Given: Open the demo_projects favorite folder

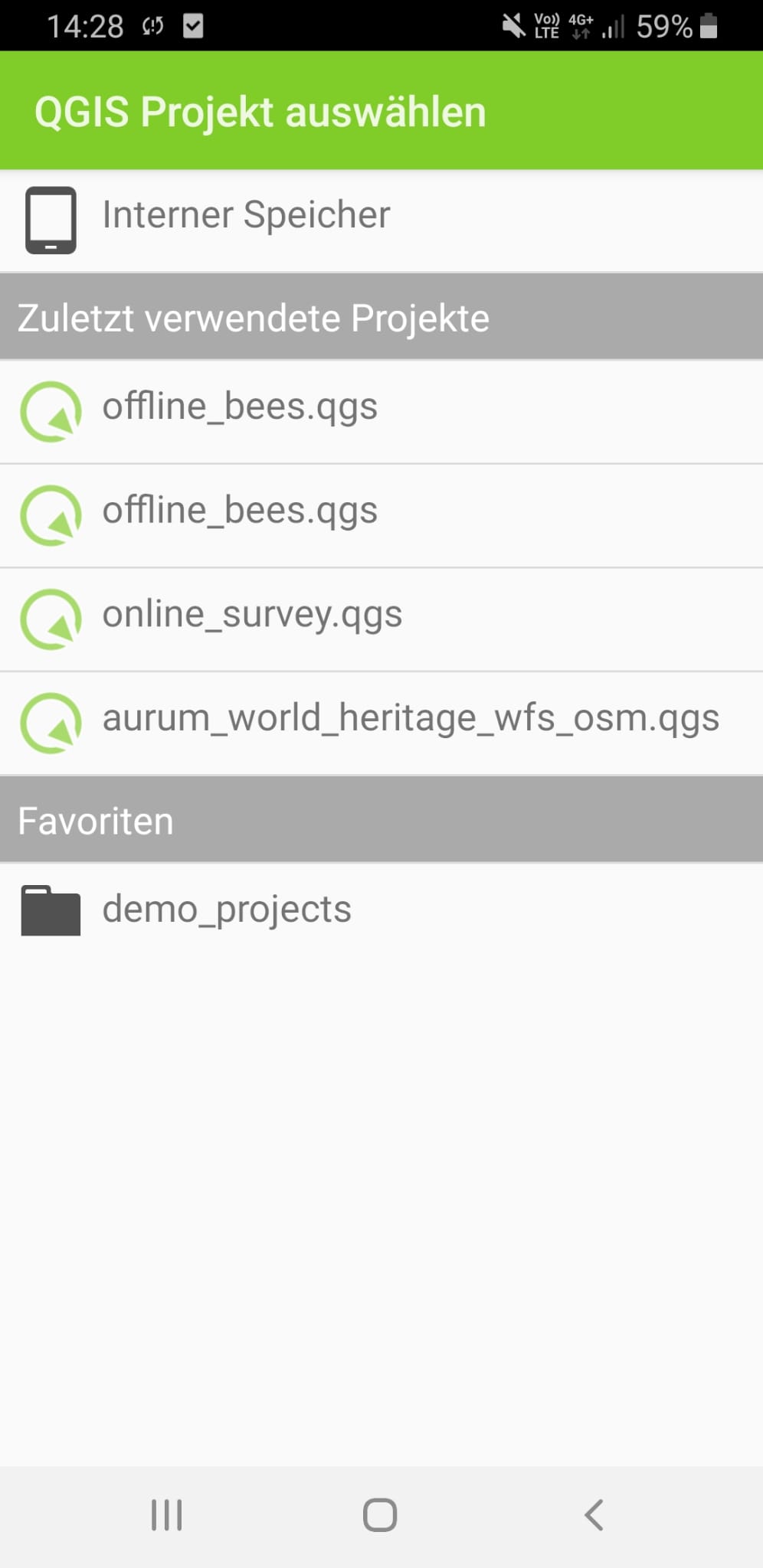Looking at the screenshot, I should point(227,911).
